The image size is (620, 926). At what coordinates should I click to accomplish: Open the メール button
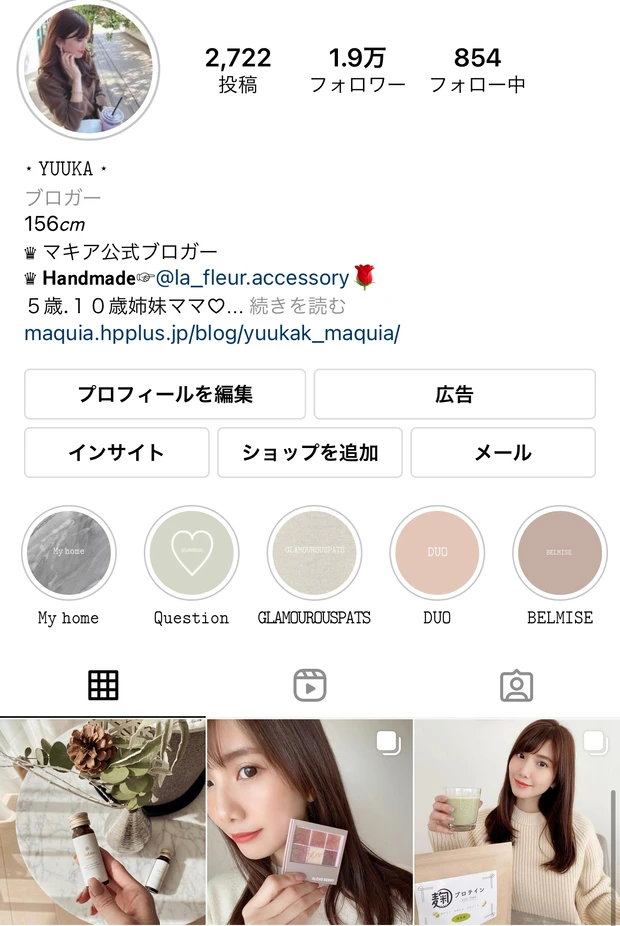503,452
